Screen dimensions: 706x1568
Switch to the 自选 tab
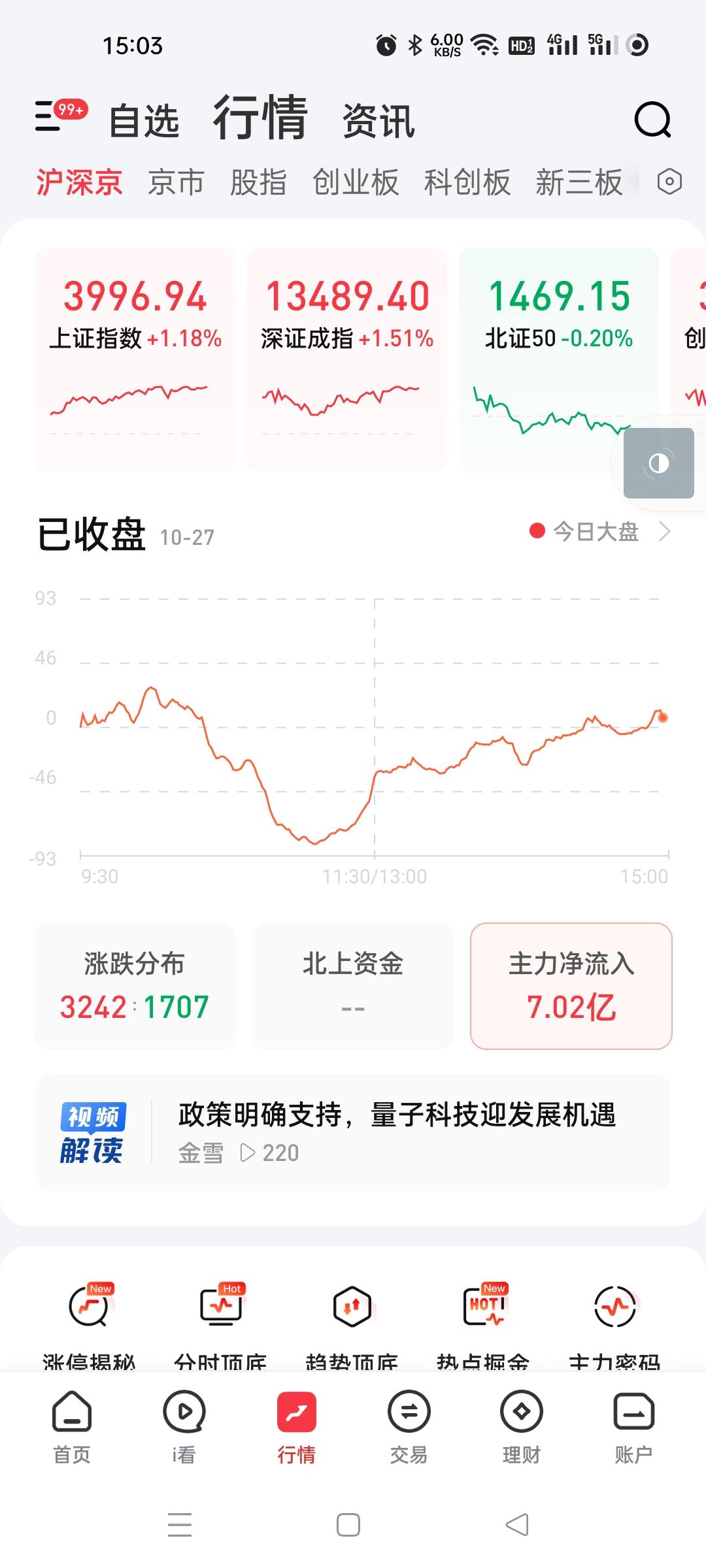tap(144, 121)
